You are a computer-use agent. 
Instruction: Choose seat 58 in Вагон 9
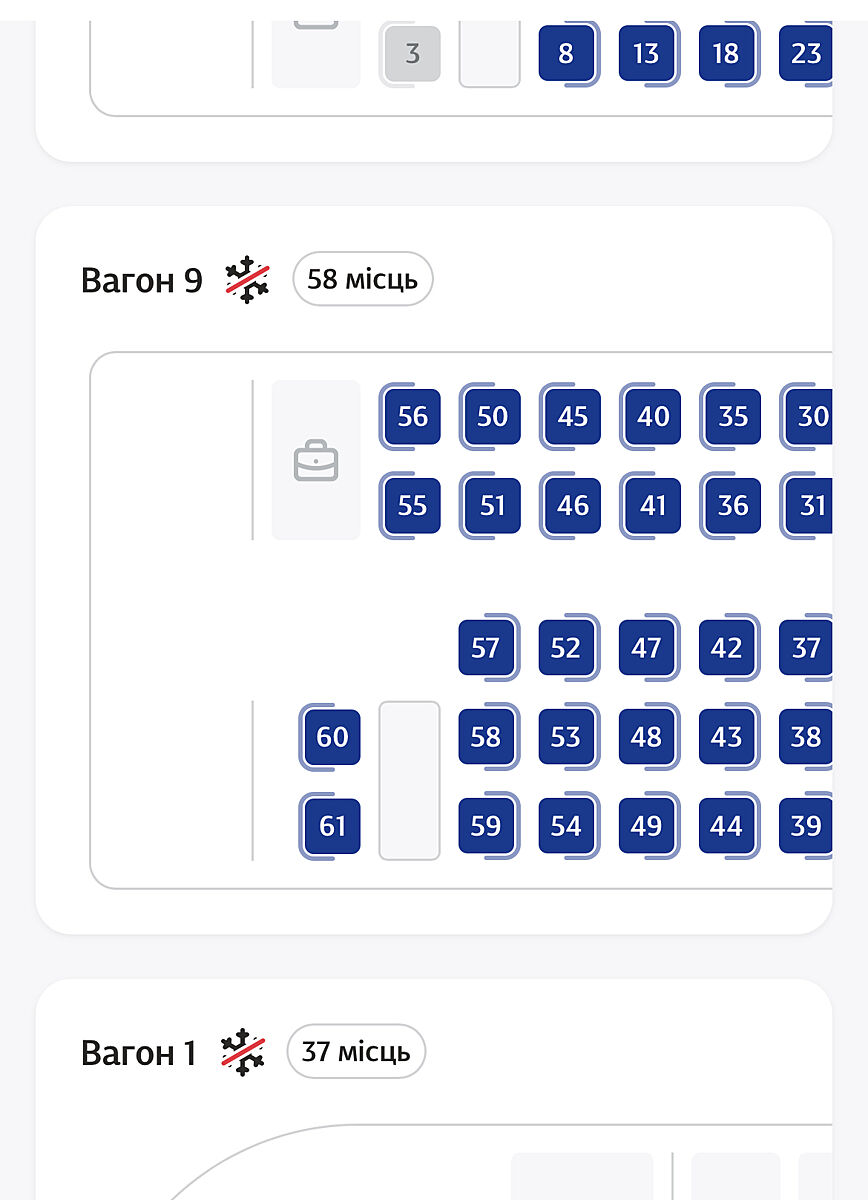[486, 737]
